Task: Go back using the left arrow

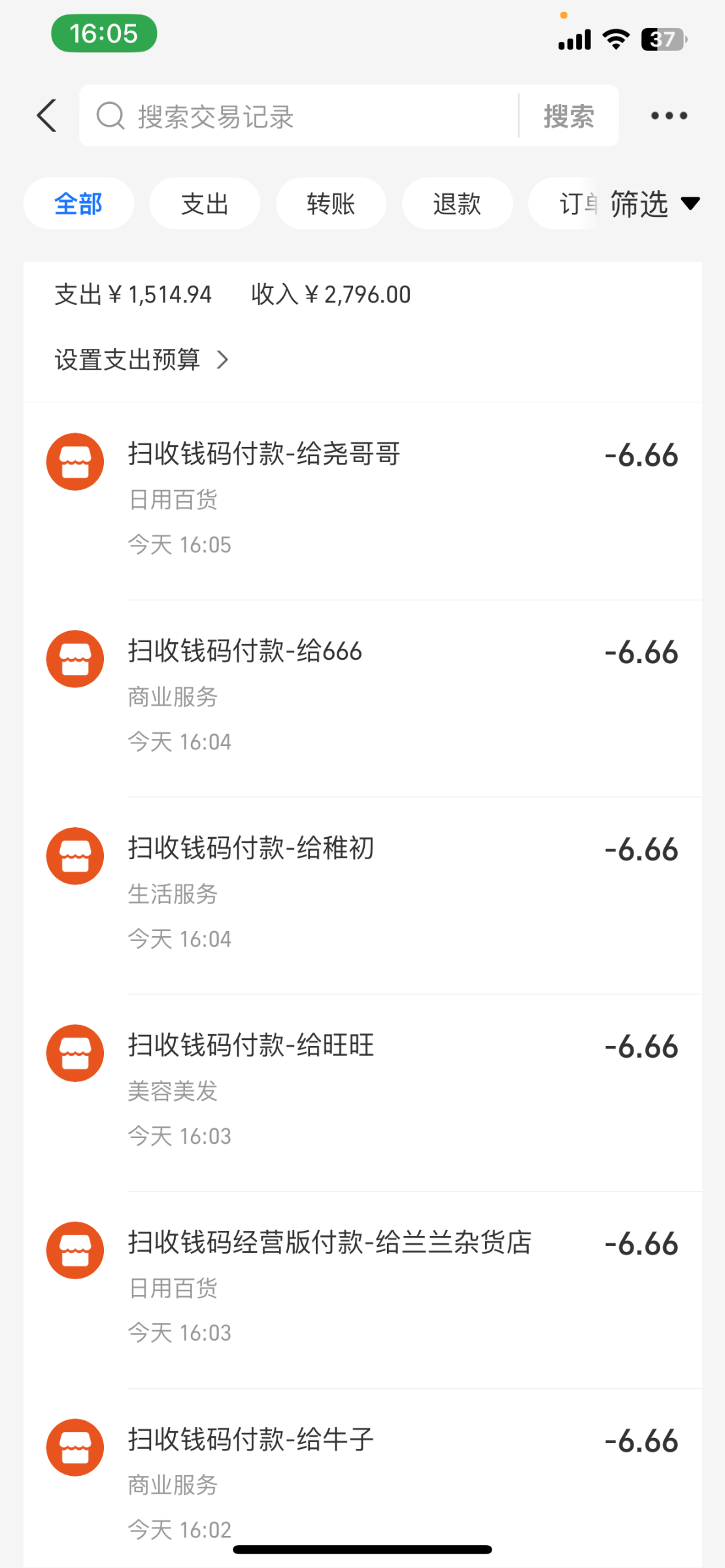Action: coord(47,116)
